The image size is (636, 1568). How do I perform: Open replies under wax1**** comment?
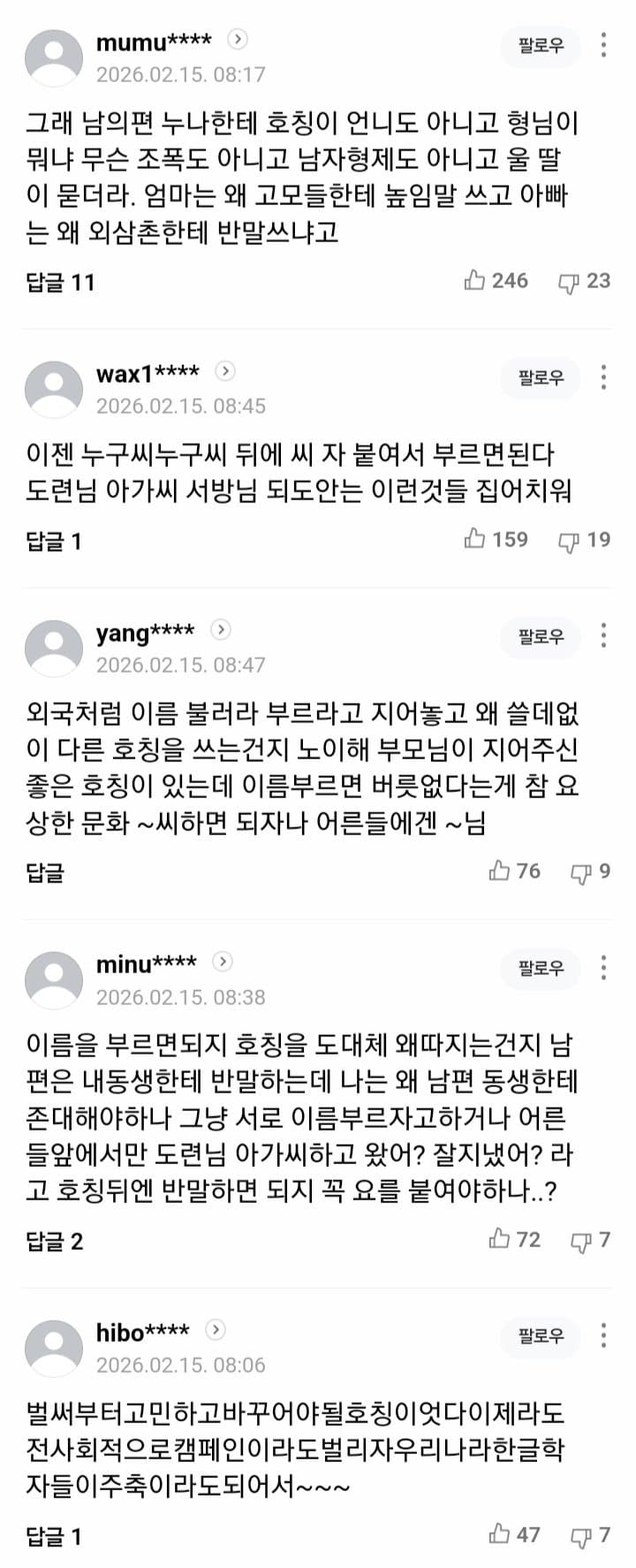coord(54,541)
